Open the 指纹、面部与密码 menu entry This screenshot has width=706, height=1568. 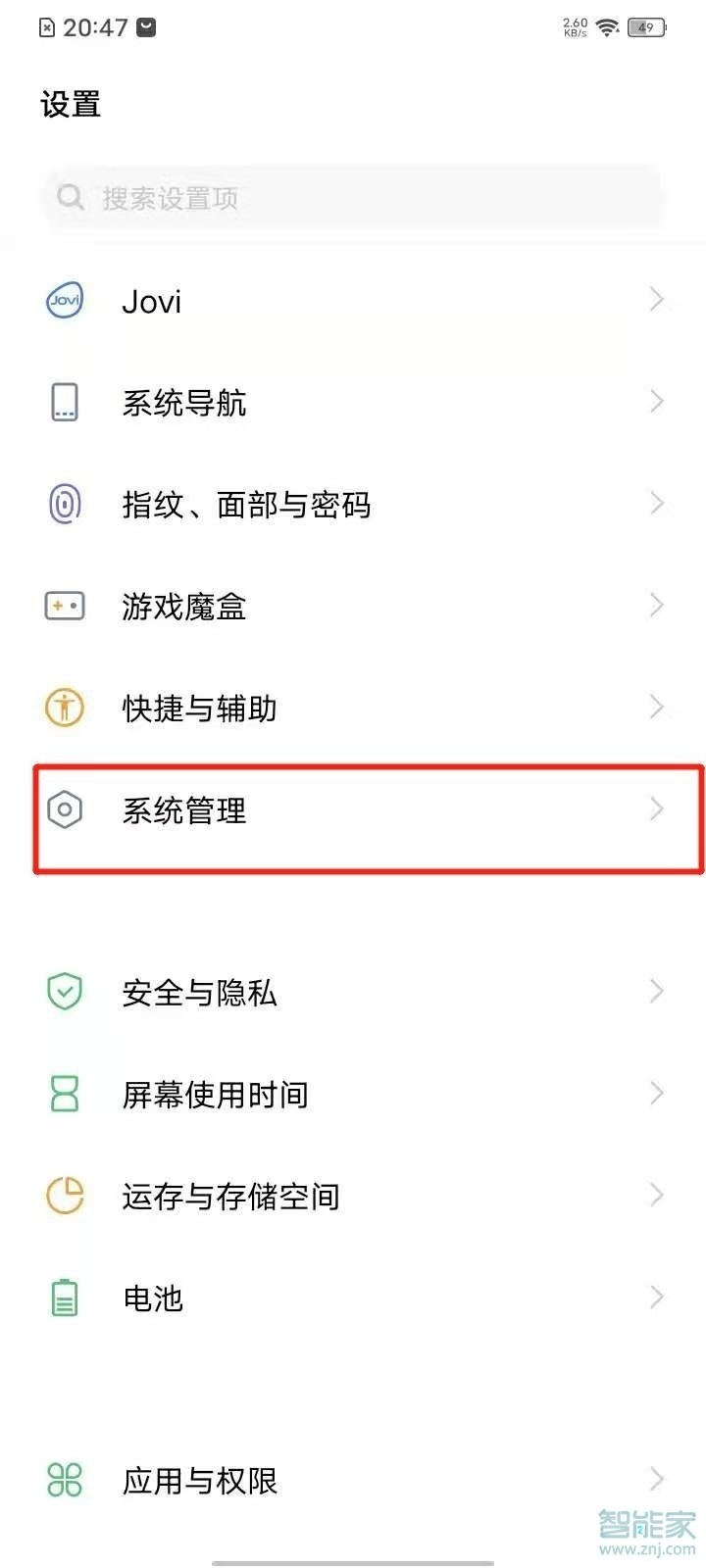click(247, 504)
